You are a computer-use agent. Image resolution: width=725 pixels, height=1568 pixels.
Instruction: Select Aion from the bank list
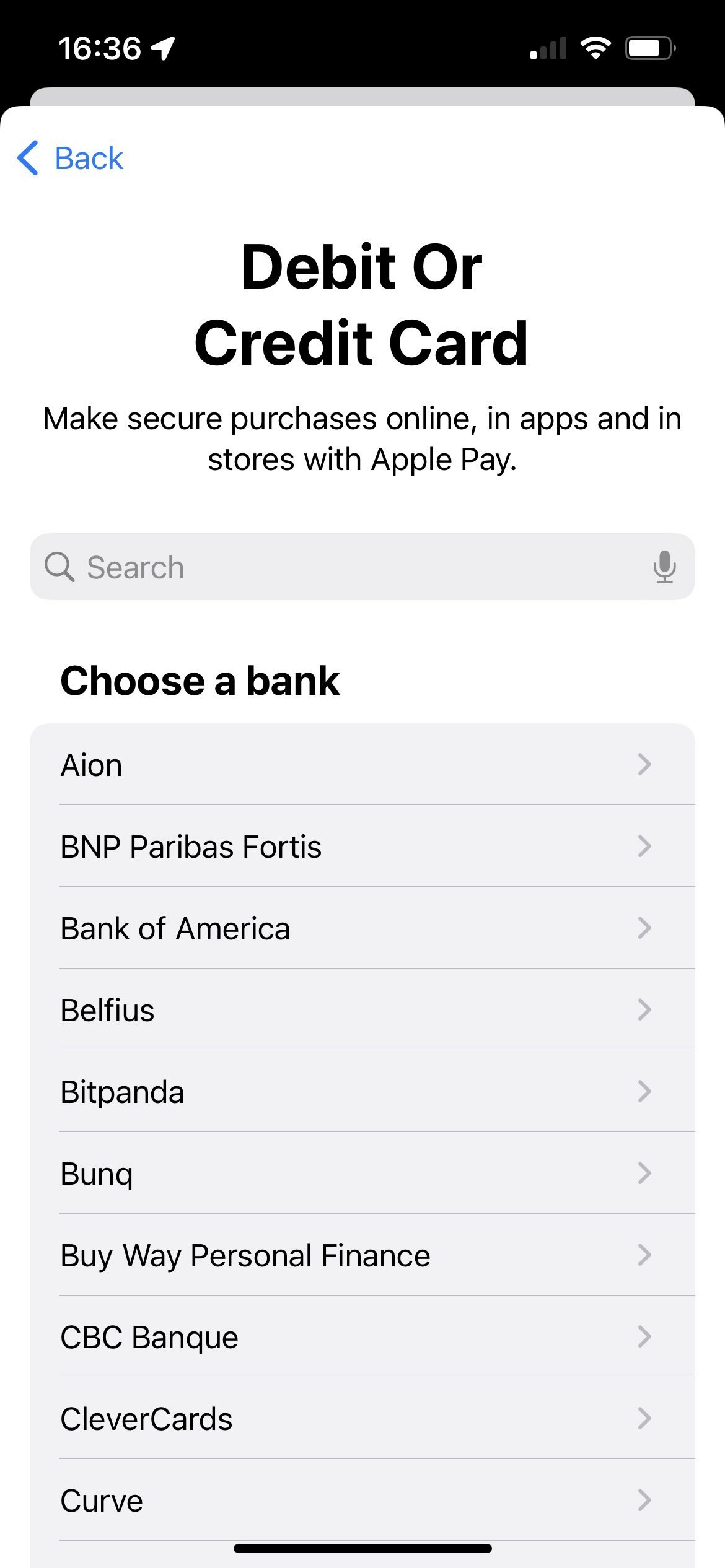click(x=362, y=765)
